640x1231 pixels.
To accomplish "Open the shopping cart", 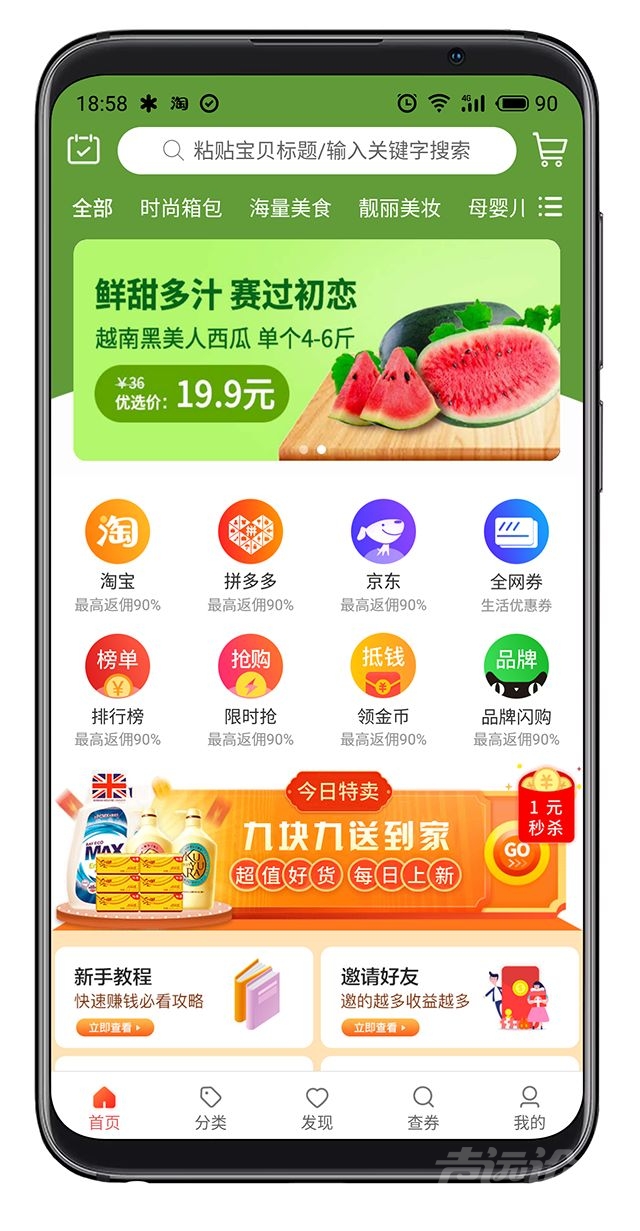I will (x=549, y=150).
